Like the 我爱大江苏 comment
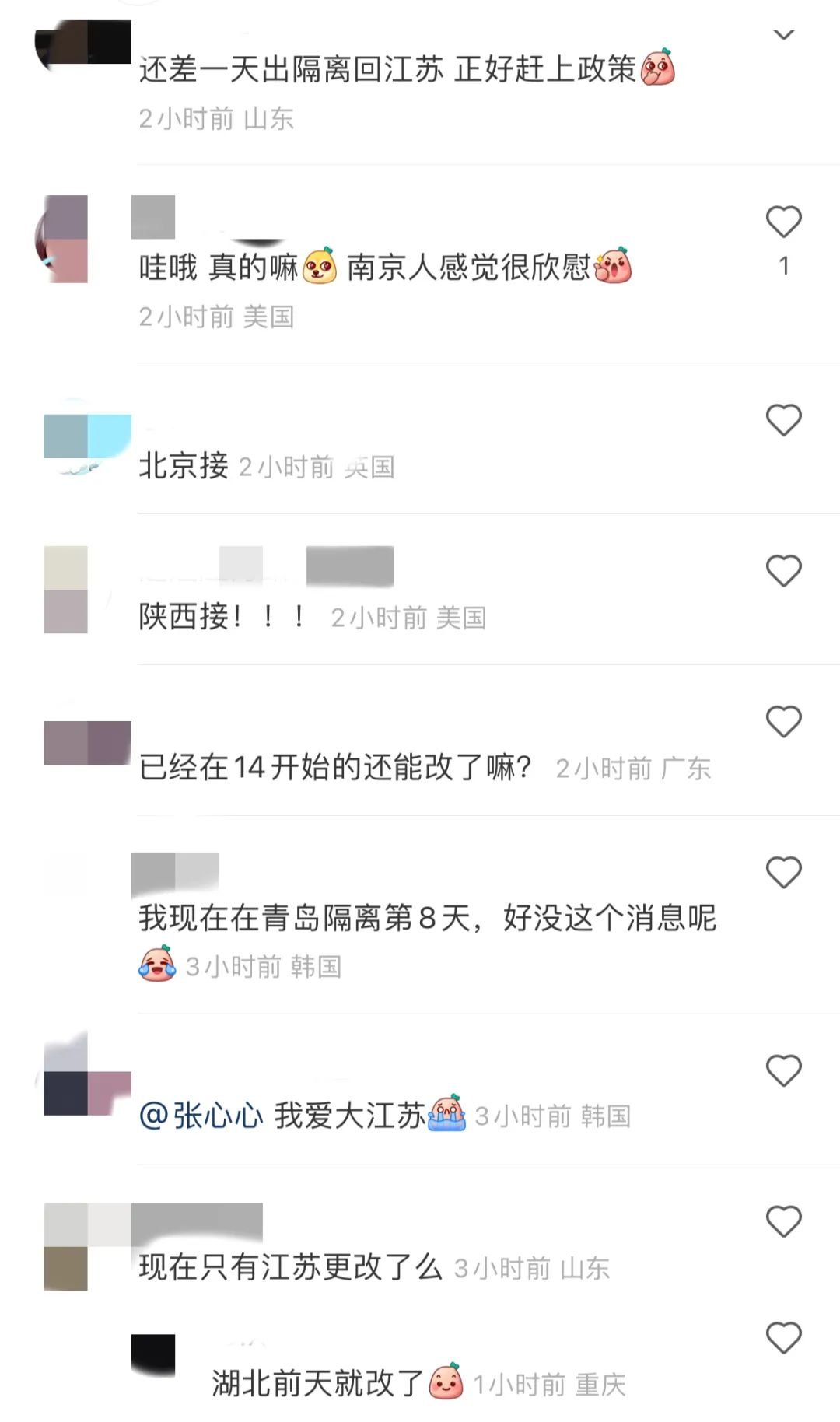840x1422 pixels. pyautogui.click(x=783, y=1071)
